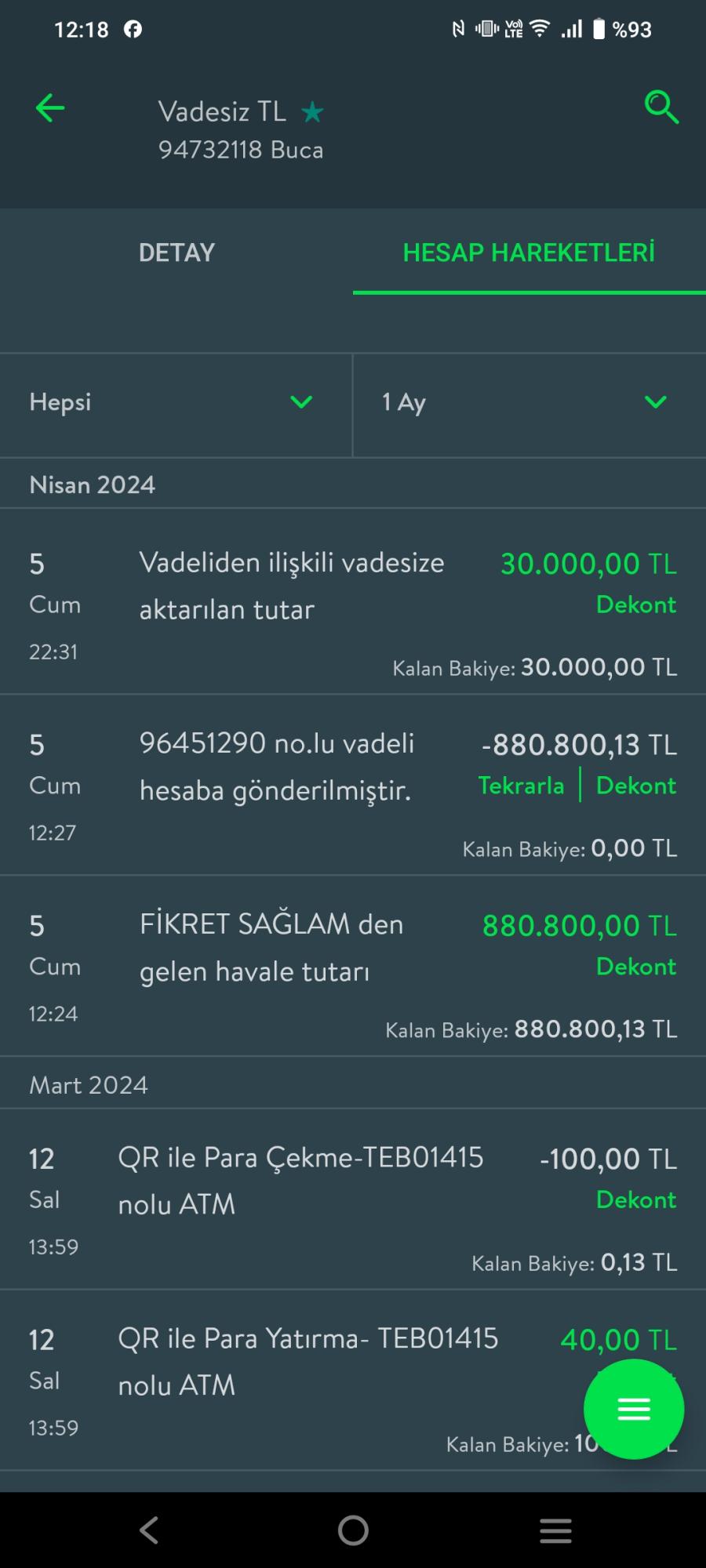Screen dimensions: 706x1568
Task: Tap the navigation back arrow at bottom
Action: click(149, 1530)
